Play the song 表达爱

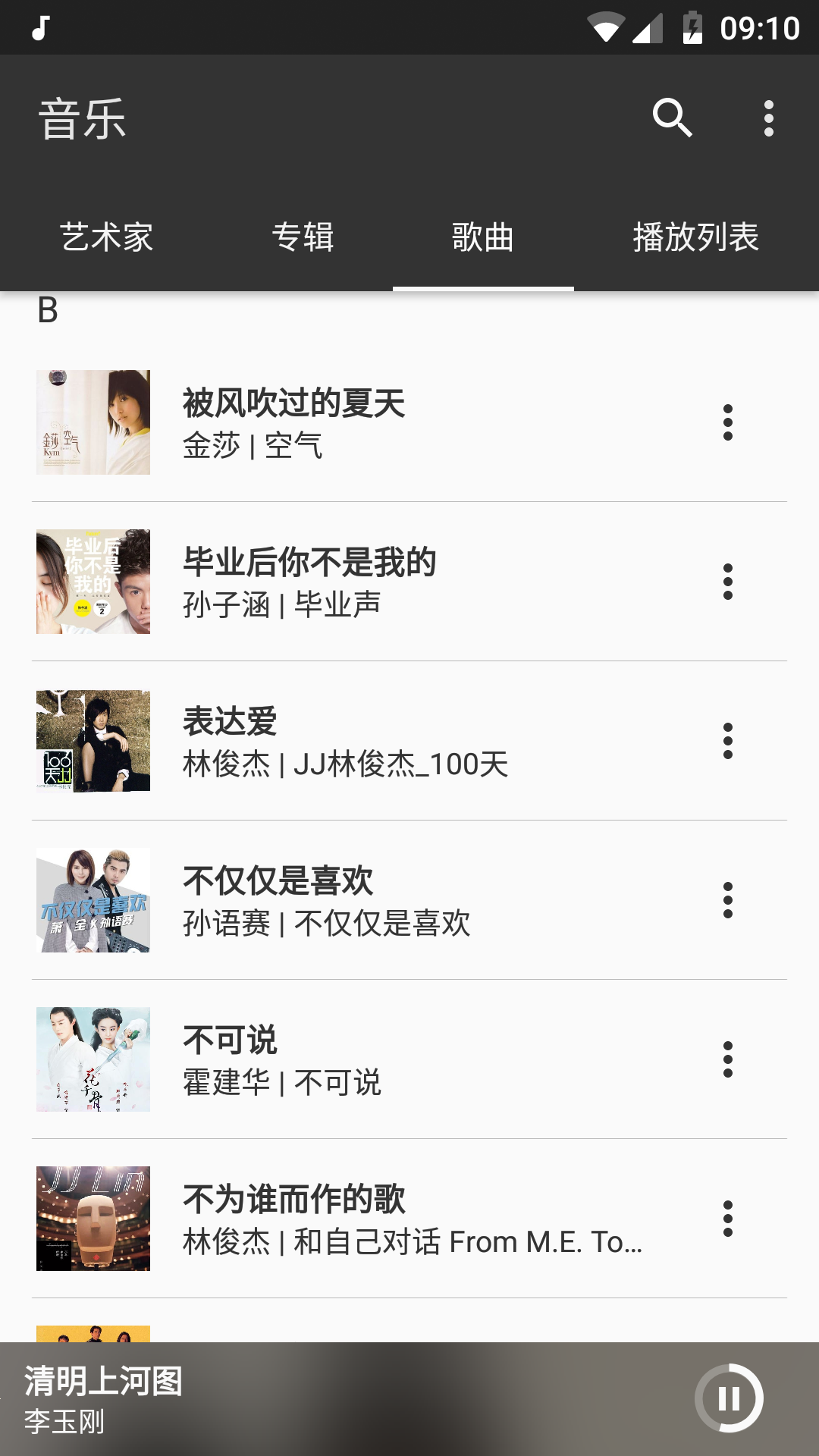[364, 741]
